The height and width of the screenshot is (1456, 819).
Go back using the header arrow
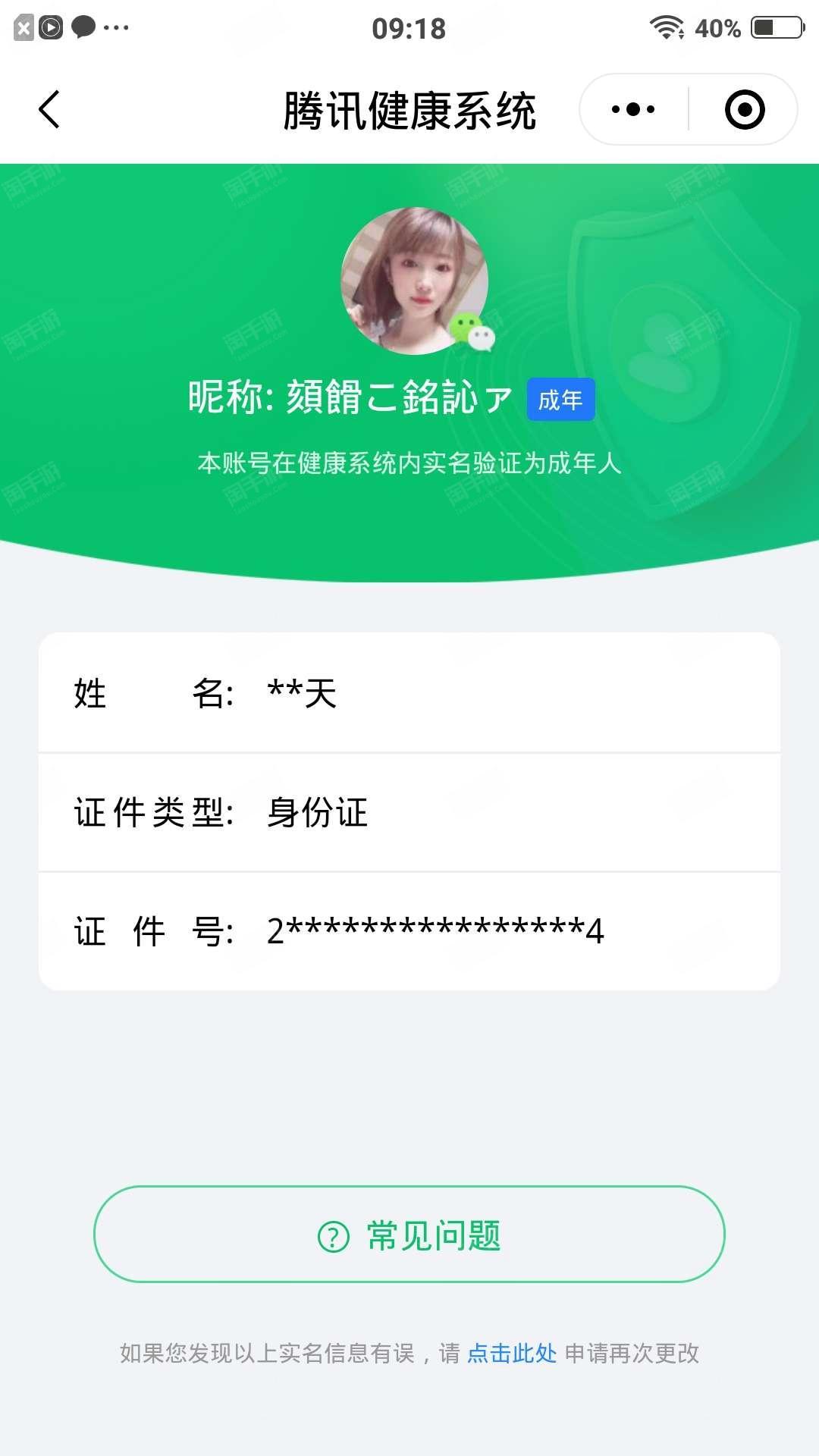point(49,110)
